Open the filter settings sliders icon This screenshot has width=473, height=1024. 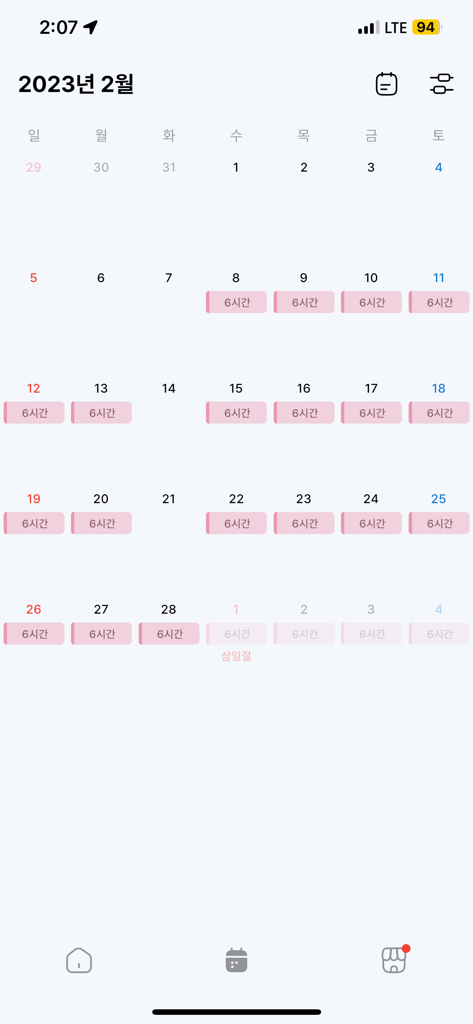(x=442, y=84)
